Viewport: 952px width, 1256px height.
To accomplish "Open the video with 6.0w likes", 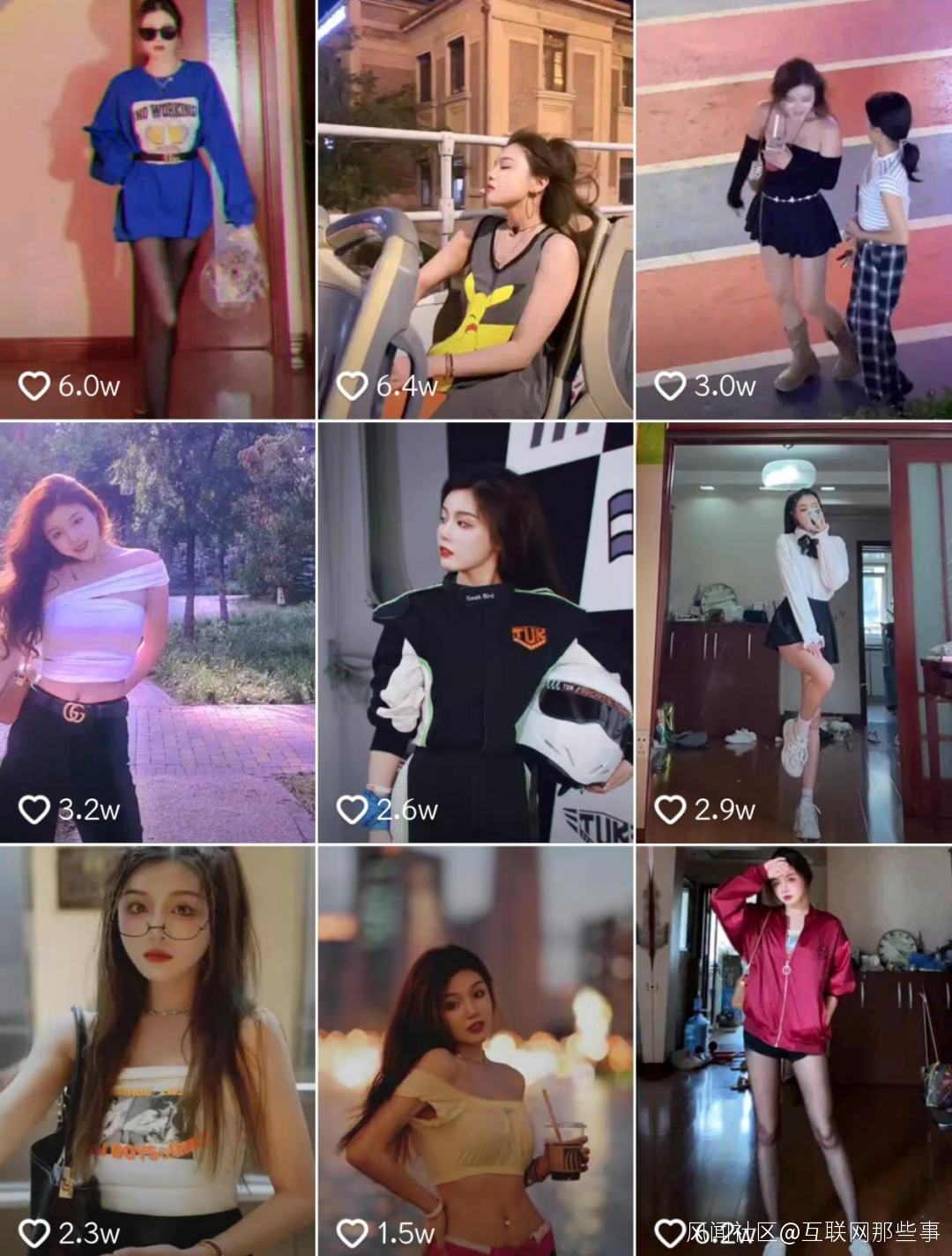I will click(157, 209).
